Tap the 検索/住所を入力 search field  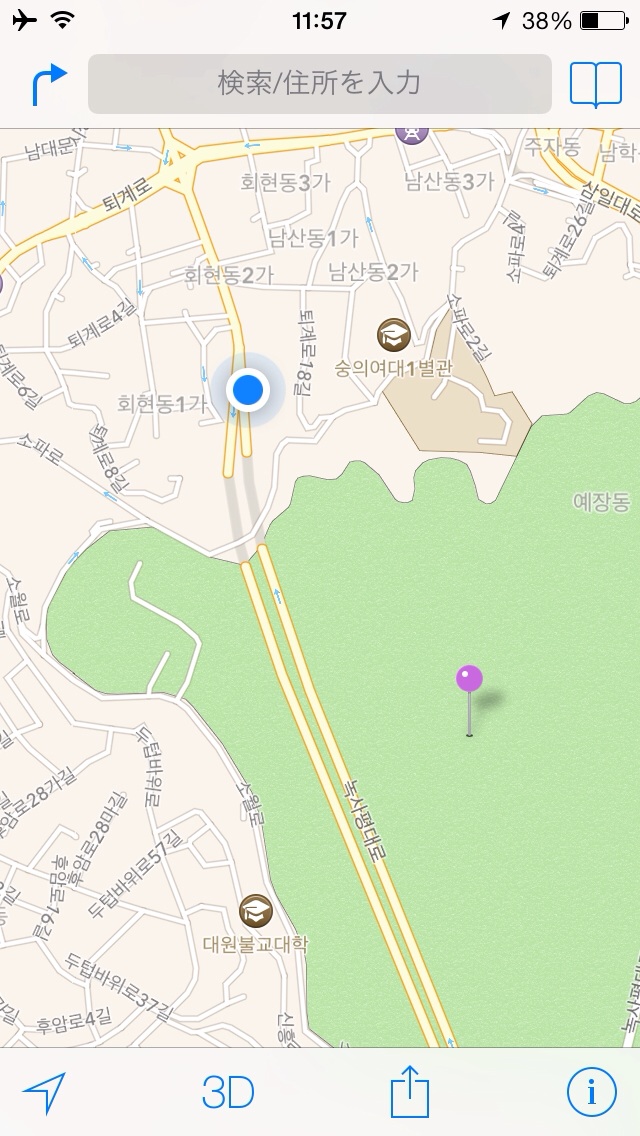coord(320,83)
